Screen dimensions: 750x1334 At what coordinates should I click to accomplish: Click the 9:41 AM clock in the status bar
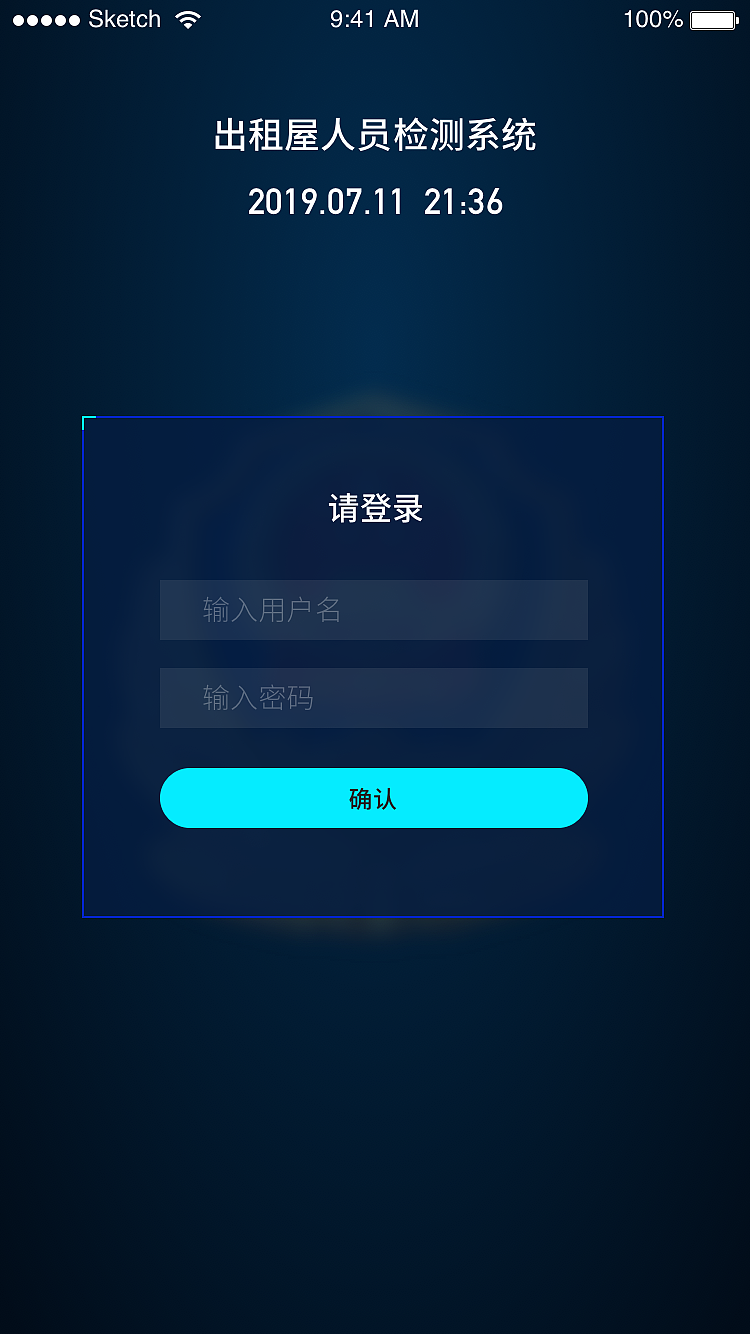(x=374, y=18)
